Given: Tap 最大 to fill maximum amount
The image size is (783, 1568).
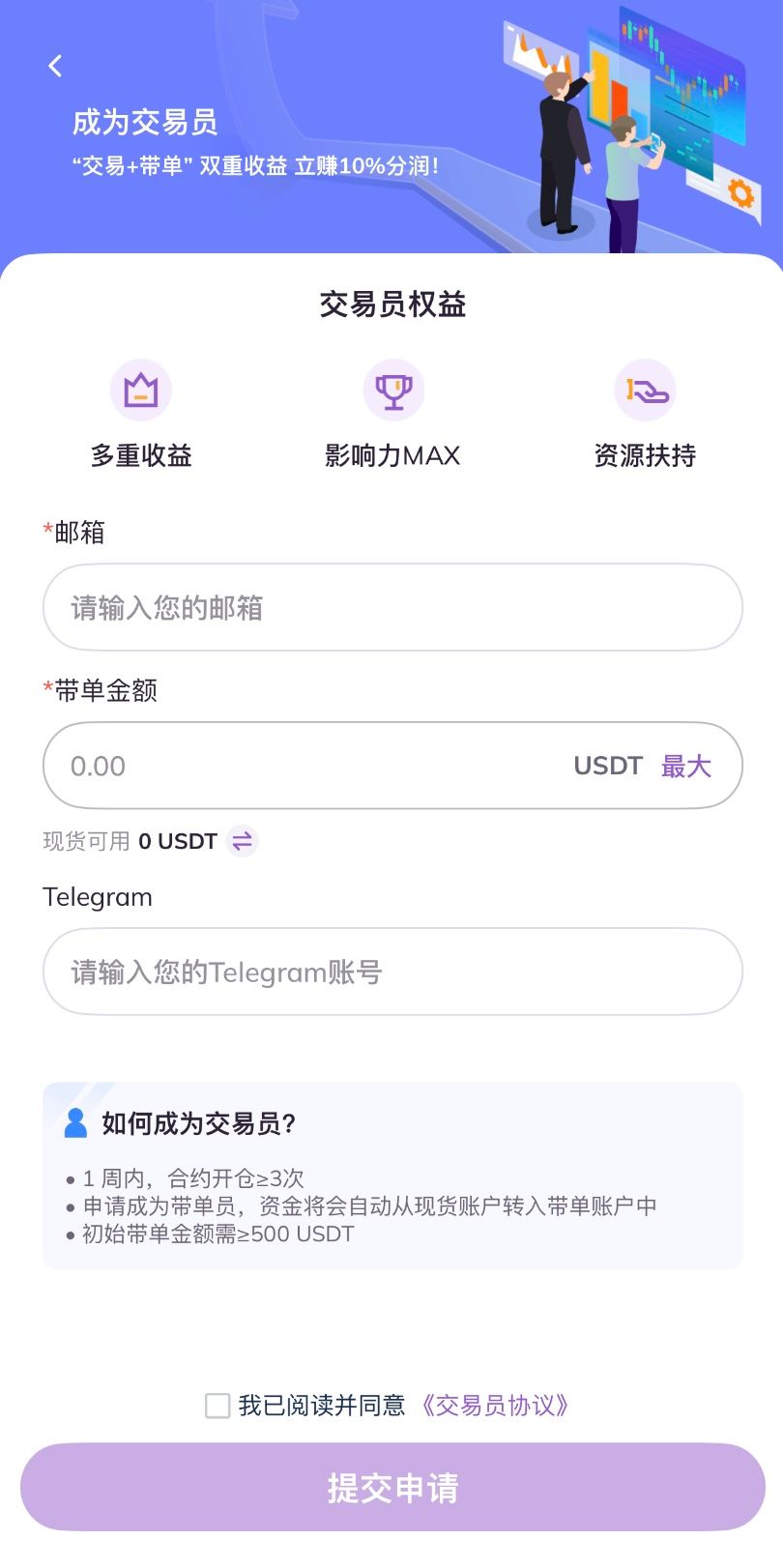Looking at the screenshot, I should point(685,766).
